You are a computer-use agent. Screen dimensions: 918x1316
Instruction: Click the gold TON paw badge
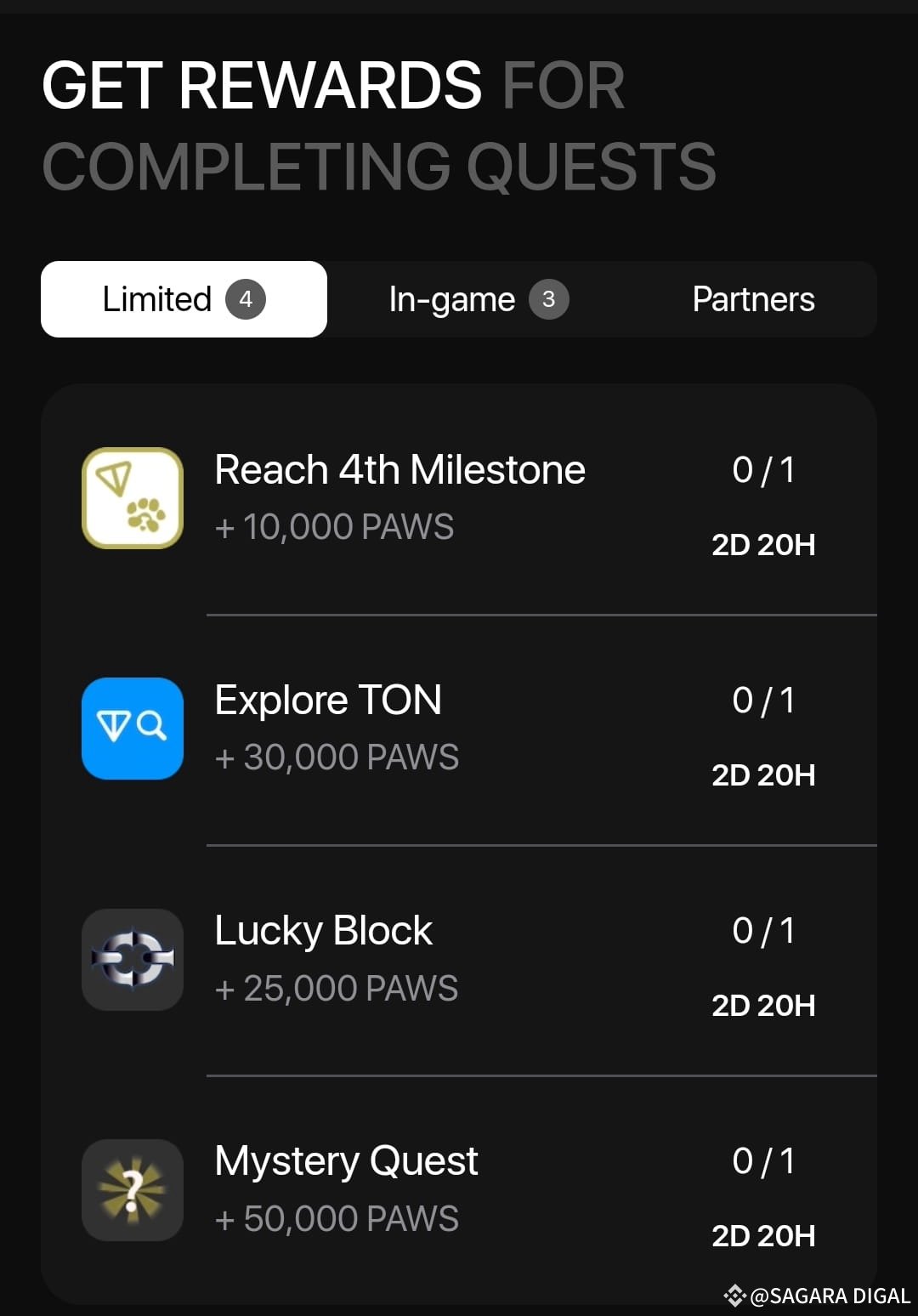(132, 497)
